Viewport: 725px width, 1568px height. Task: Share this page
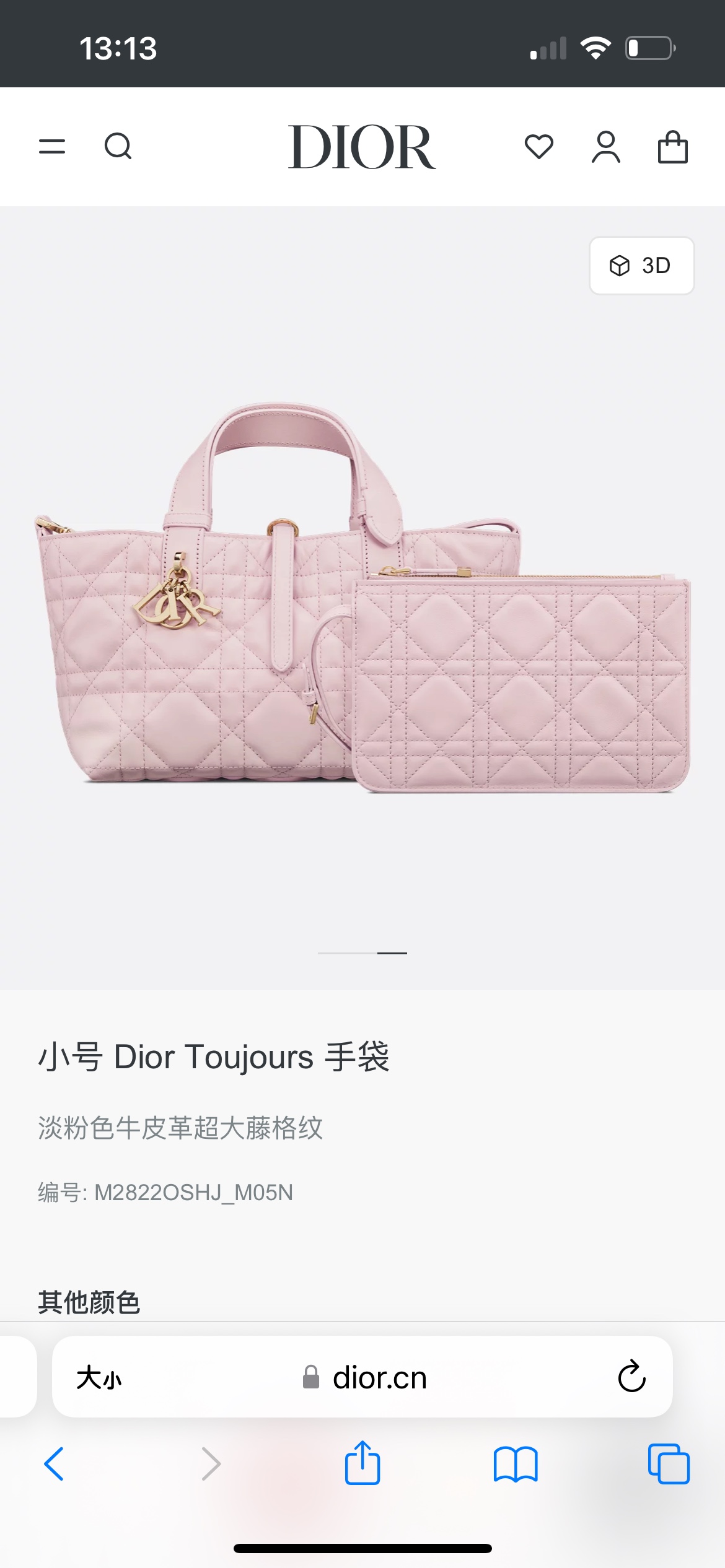coord(362,1463)
